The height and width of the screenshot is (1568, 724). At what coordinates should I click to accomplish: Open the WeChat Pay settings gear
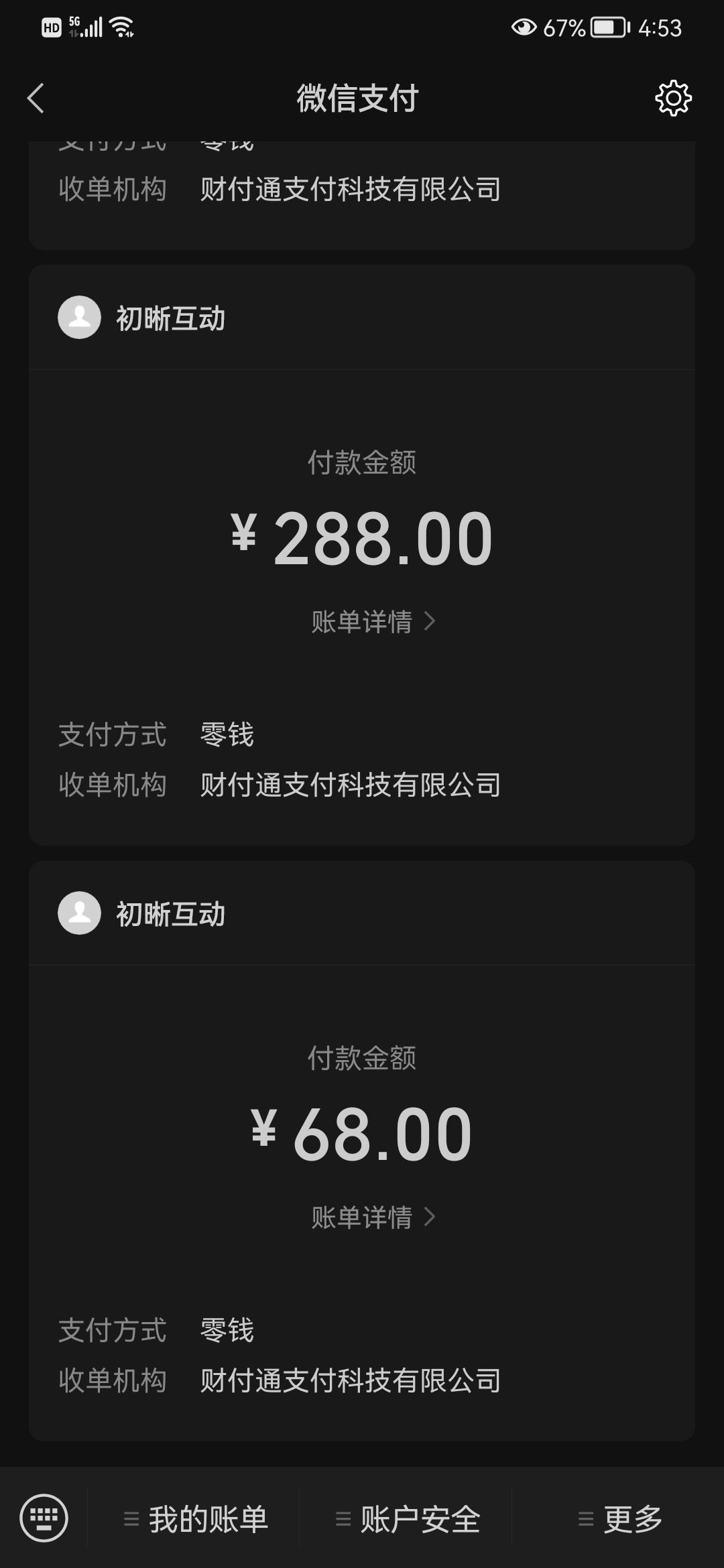[672, 98]
